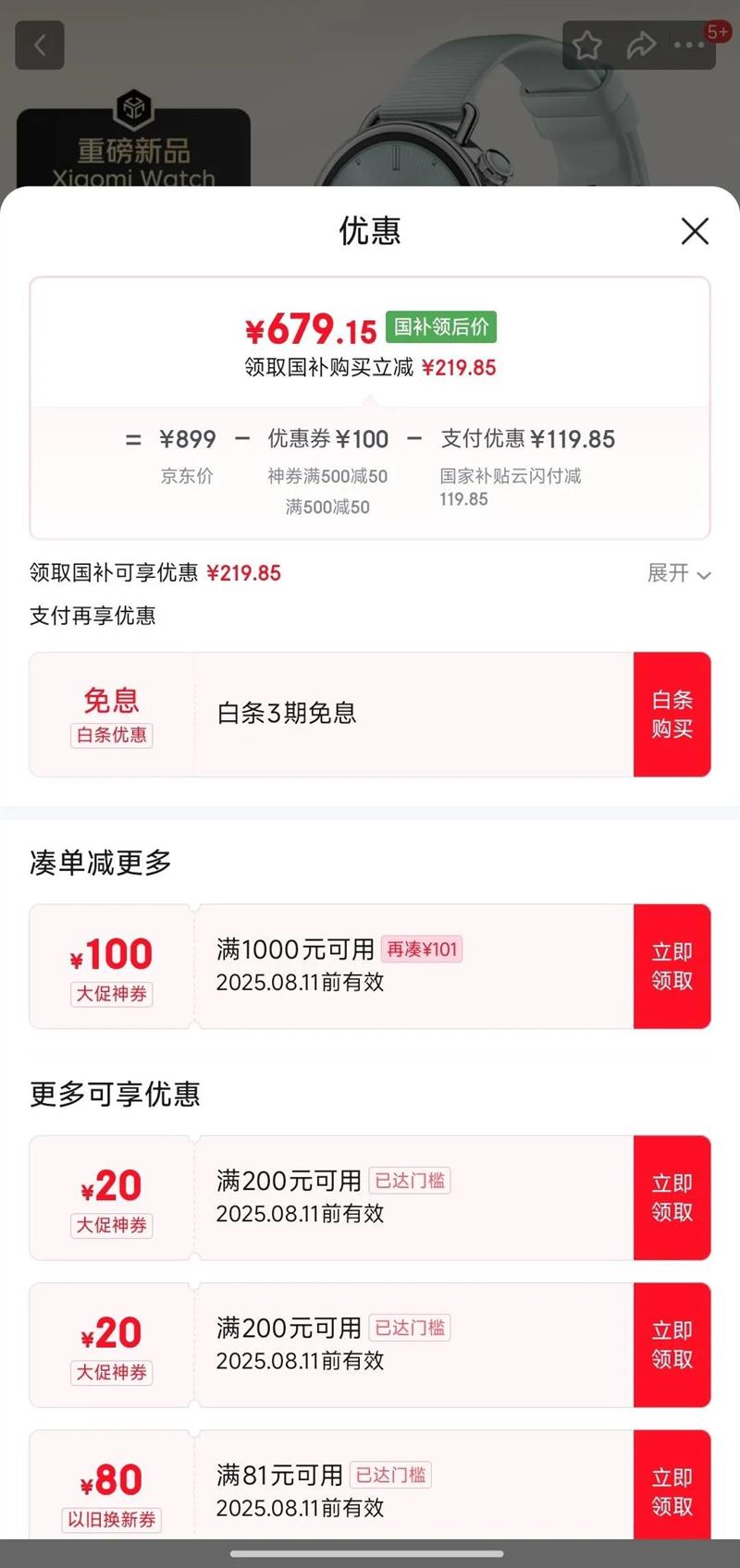Tap the 白条购买 button

coord(672,715)
